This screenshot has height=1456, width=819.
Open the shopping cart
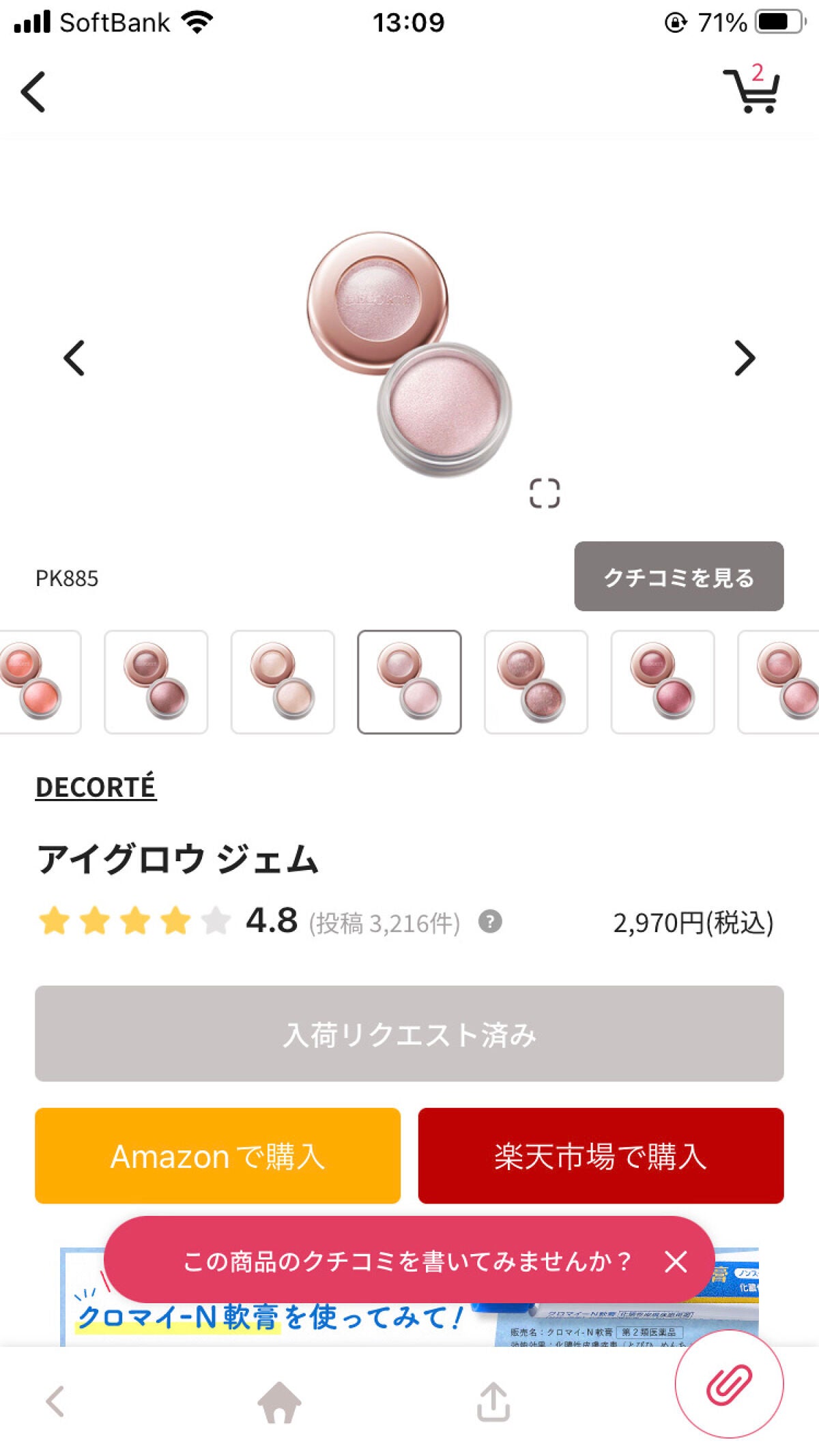coord(751,90)
